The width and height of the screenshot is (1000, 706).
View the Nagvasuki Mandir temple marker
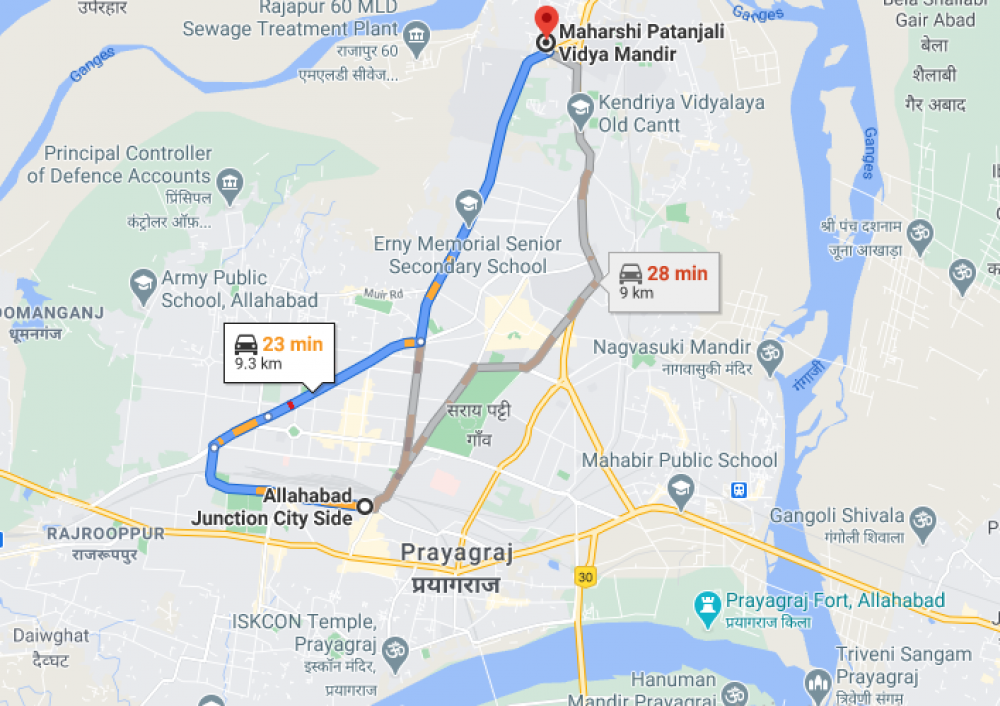769,352
